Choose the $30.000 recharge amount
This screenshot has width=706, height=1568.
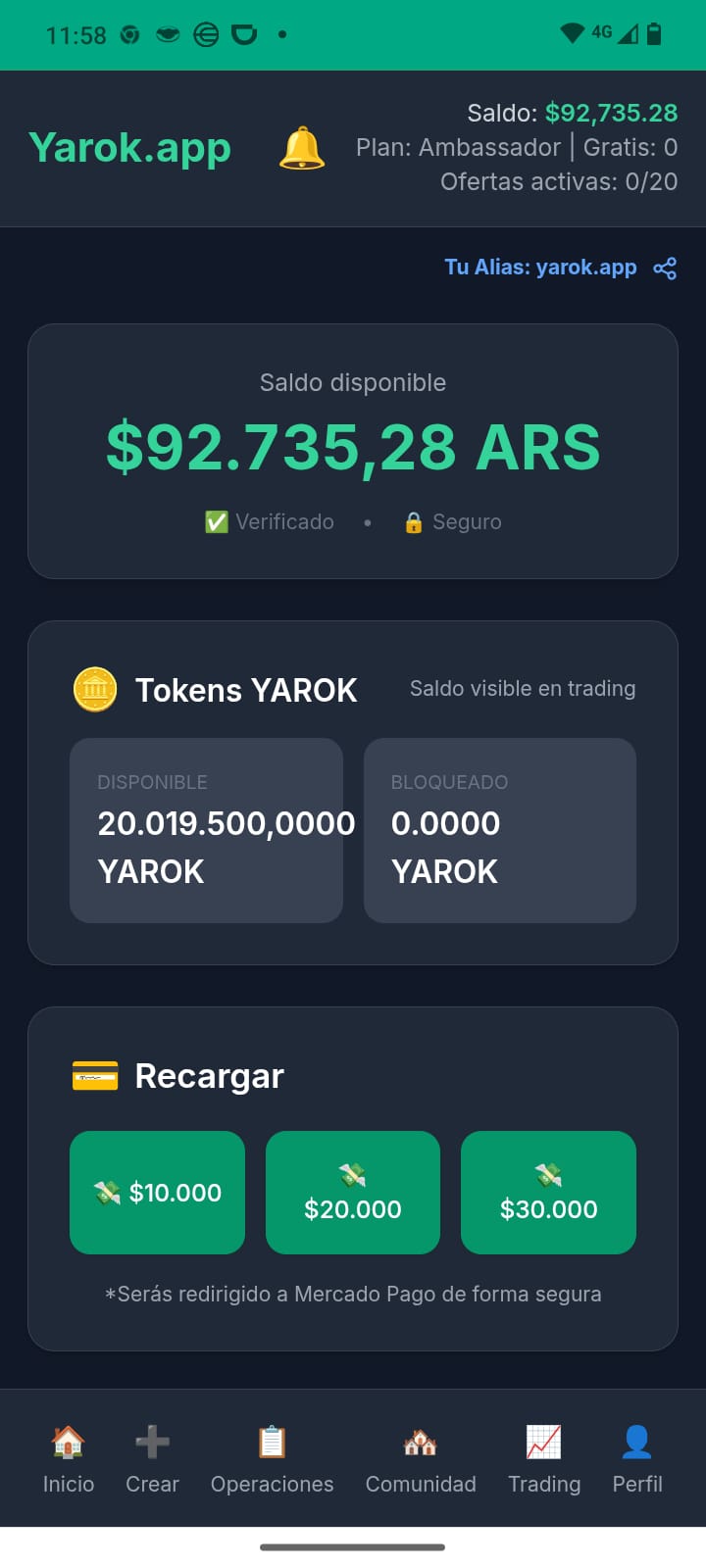(x=548, y=1192)
